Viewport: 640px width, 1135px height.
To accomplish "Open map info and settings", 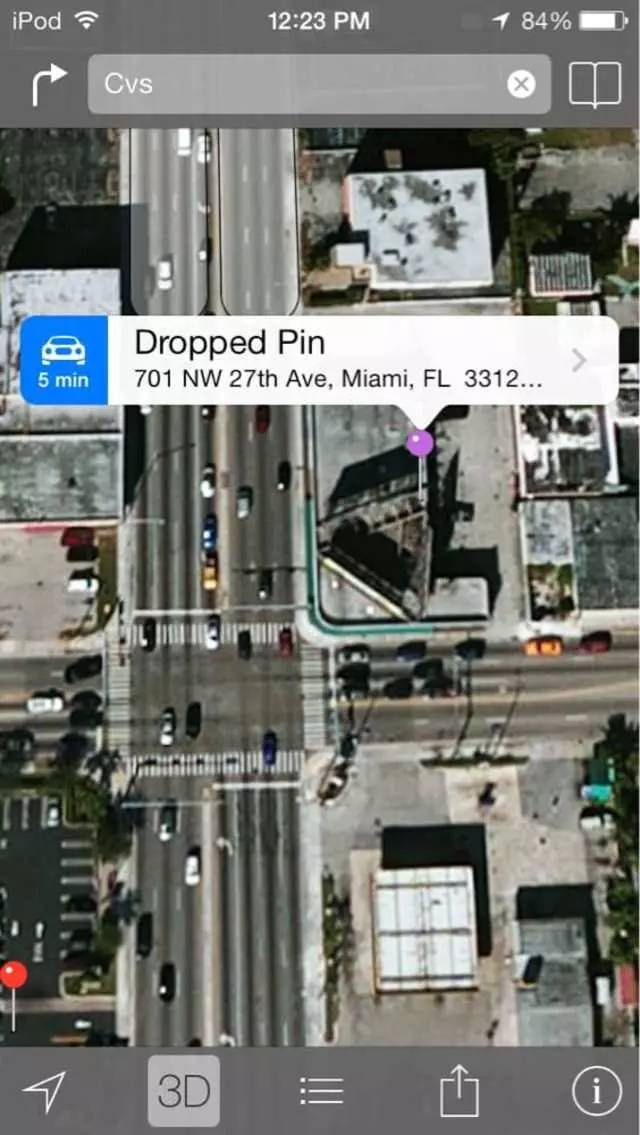I will point(596,1091).
